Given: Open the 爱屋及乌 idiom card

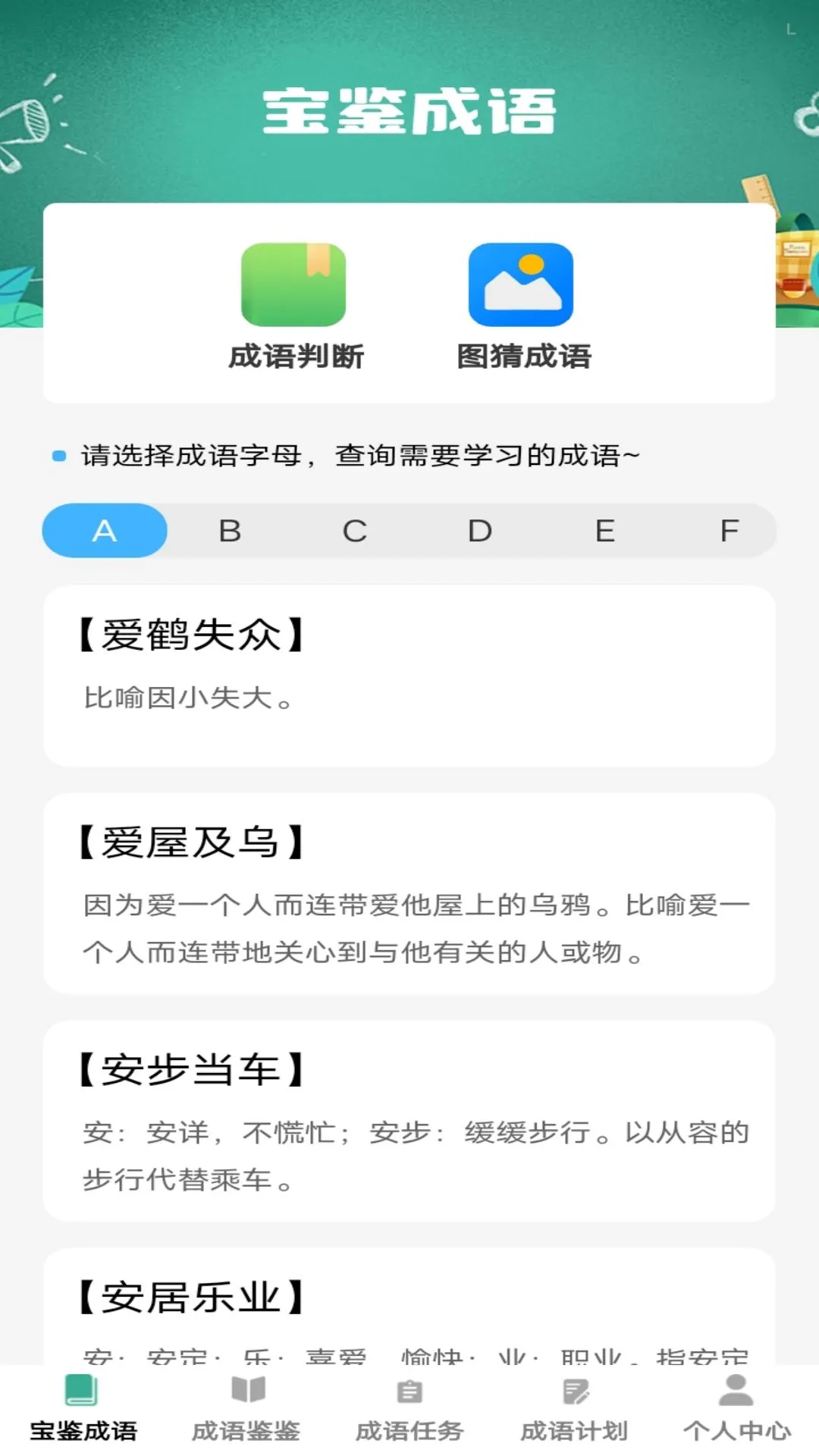Looking at the screenshot, I should 409,895.
